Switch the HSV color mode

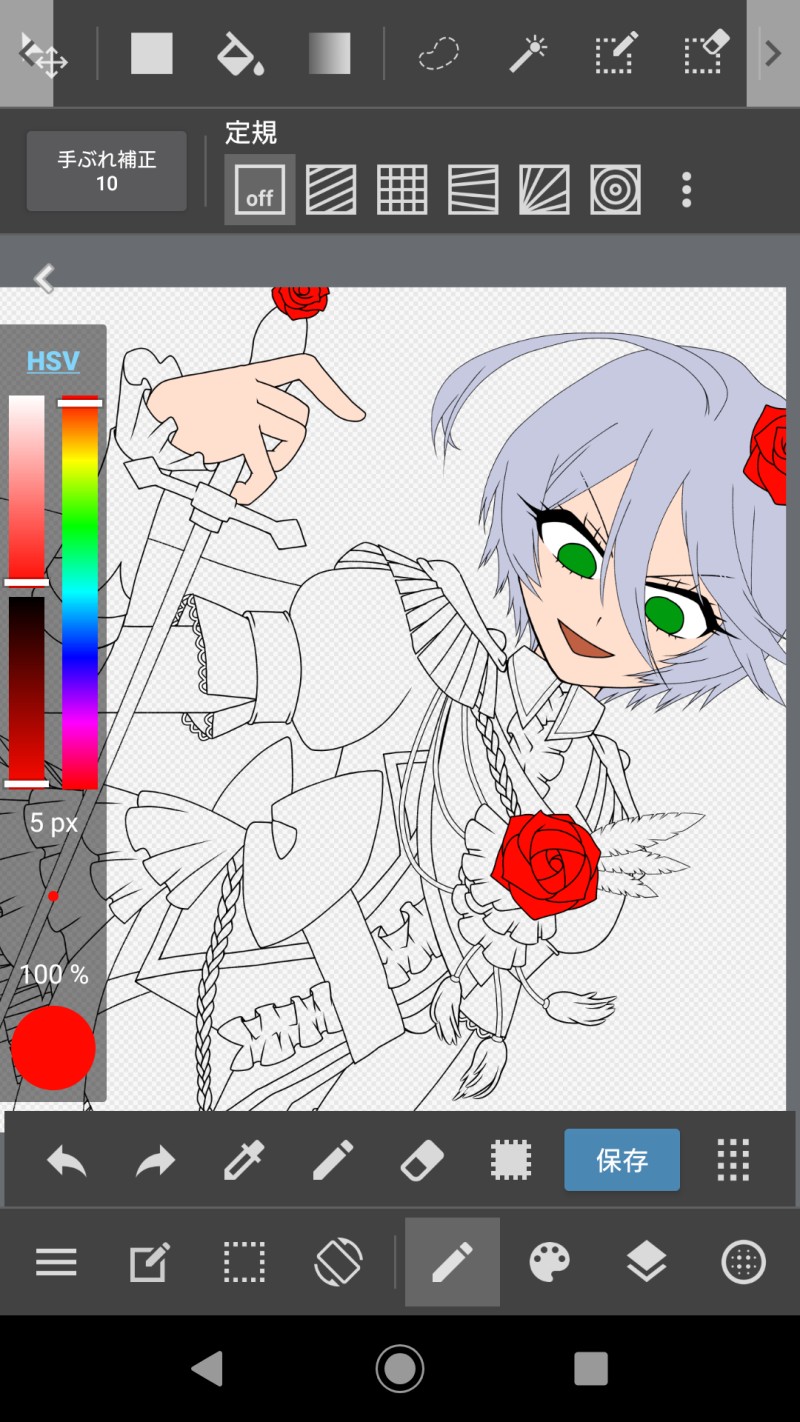tap(53, 361)
